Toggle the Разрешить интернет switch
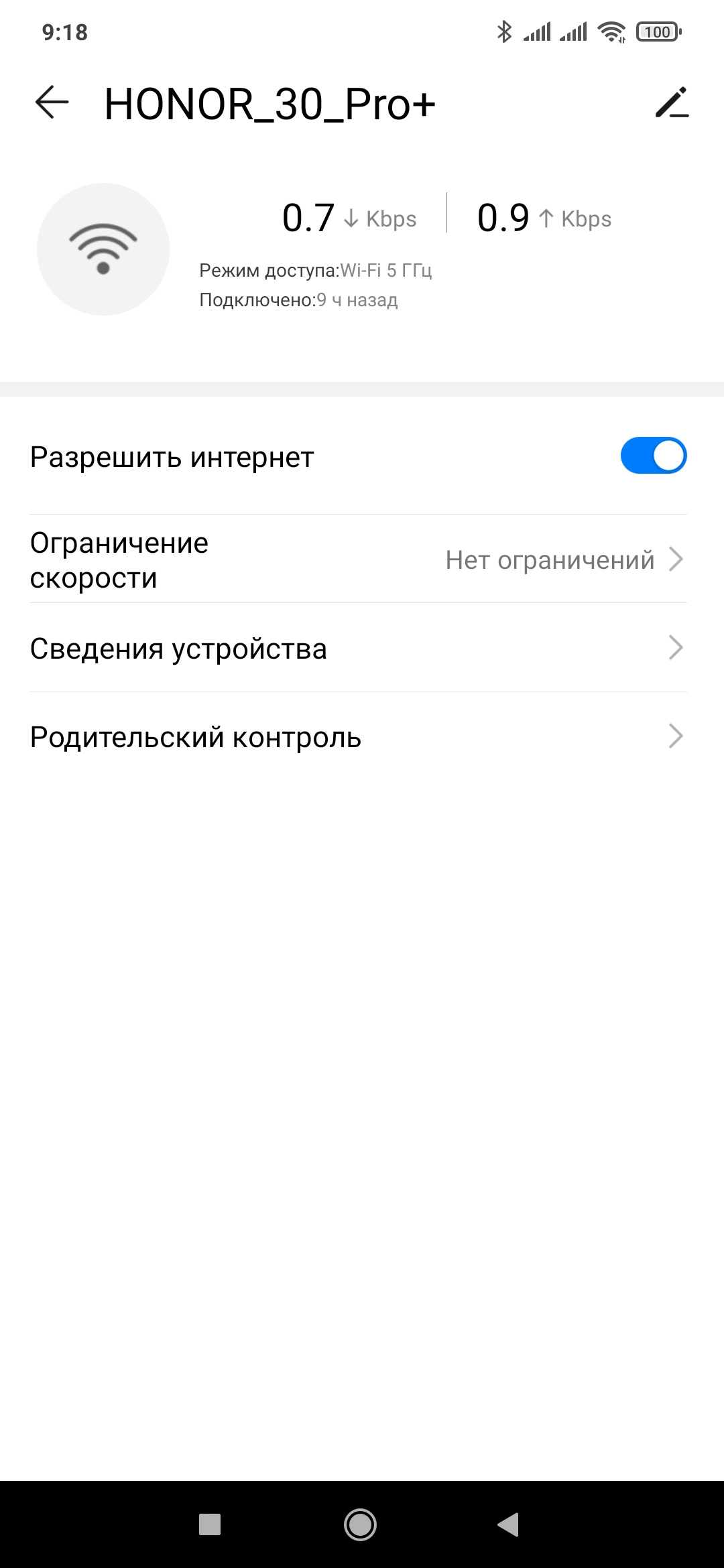The width and height of the screenshot is (724, 1568). click(x=653, y=456)
